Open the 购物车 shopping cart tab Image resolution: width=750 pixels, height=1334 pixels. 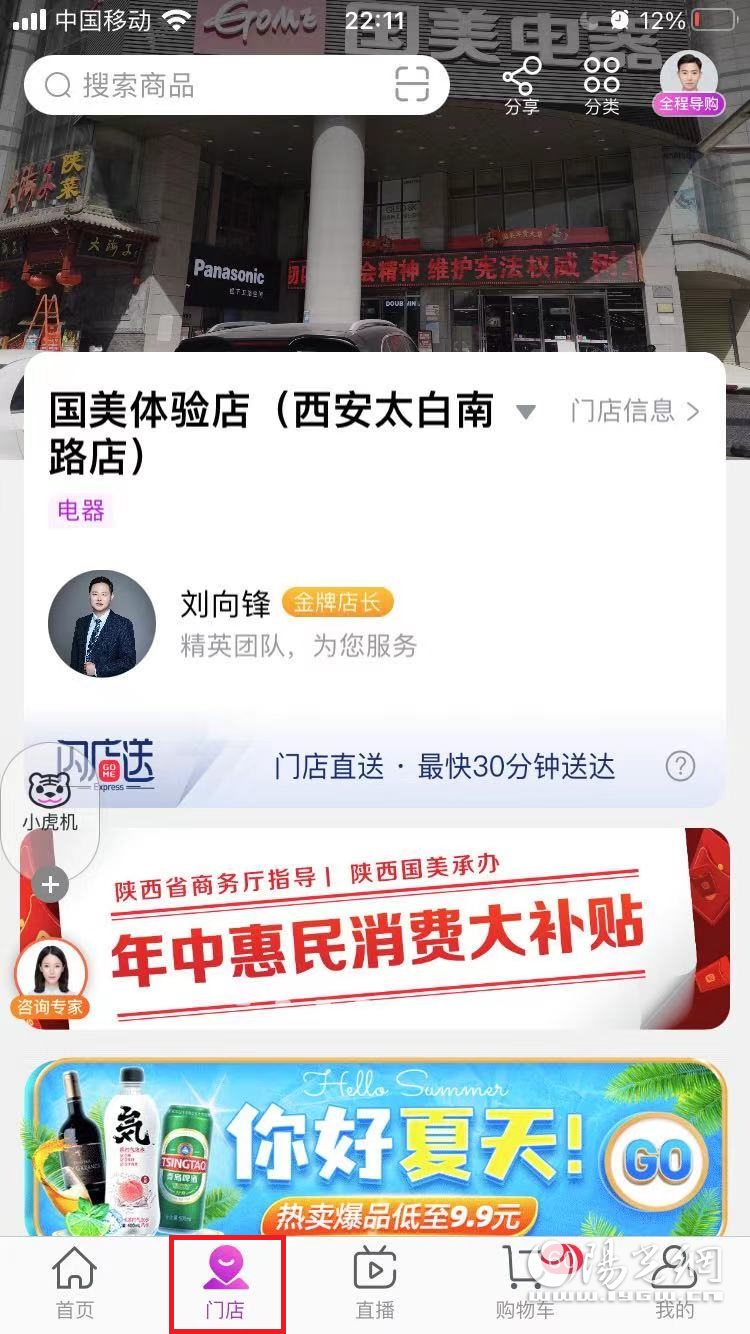click(x=524, y=1282)
